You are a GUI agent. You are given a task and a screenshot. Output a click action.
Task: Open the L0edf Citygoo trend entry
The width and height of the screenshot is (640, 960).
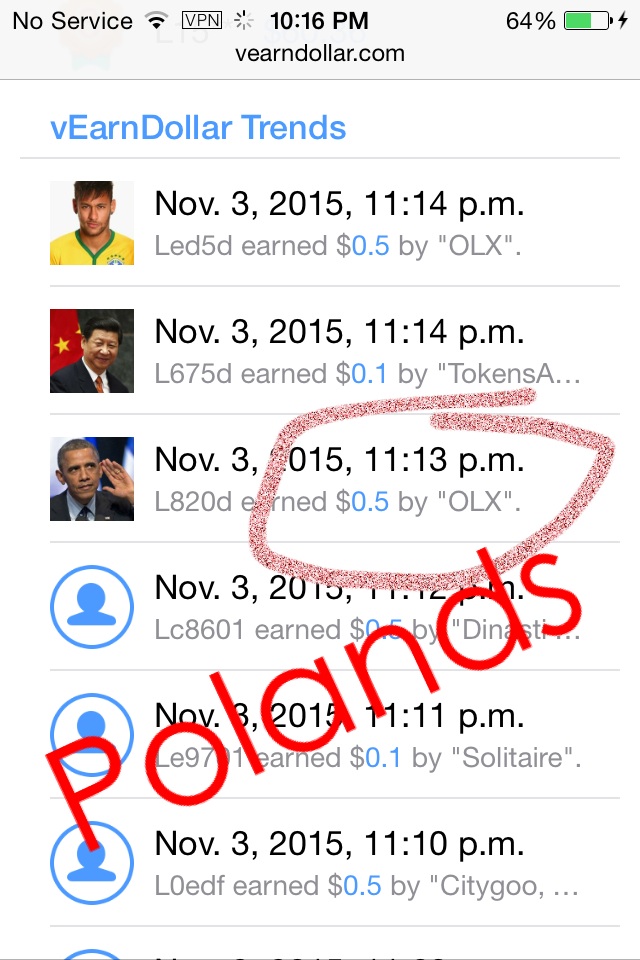[338, 863]
